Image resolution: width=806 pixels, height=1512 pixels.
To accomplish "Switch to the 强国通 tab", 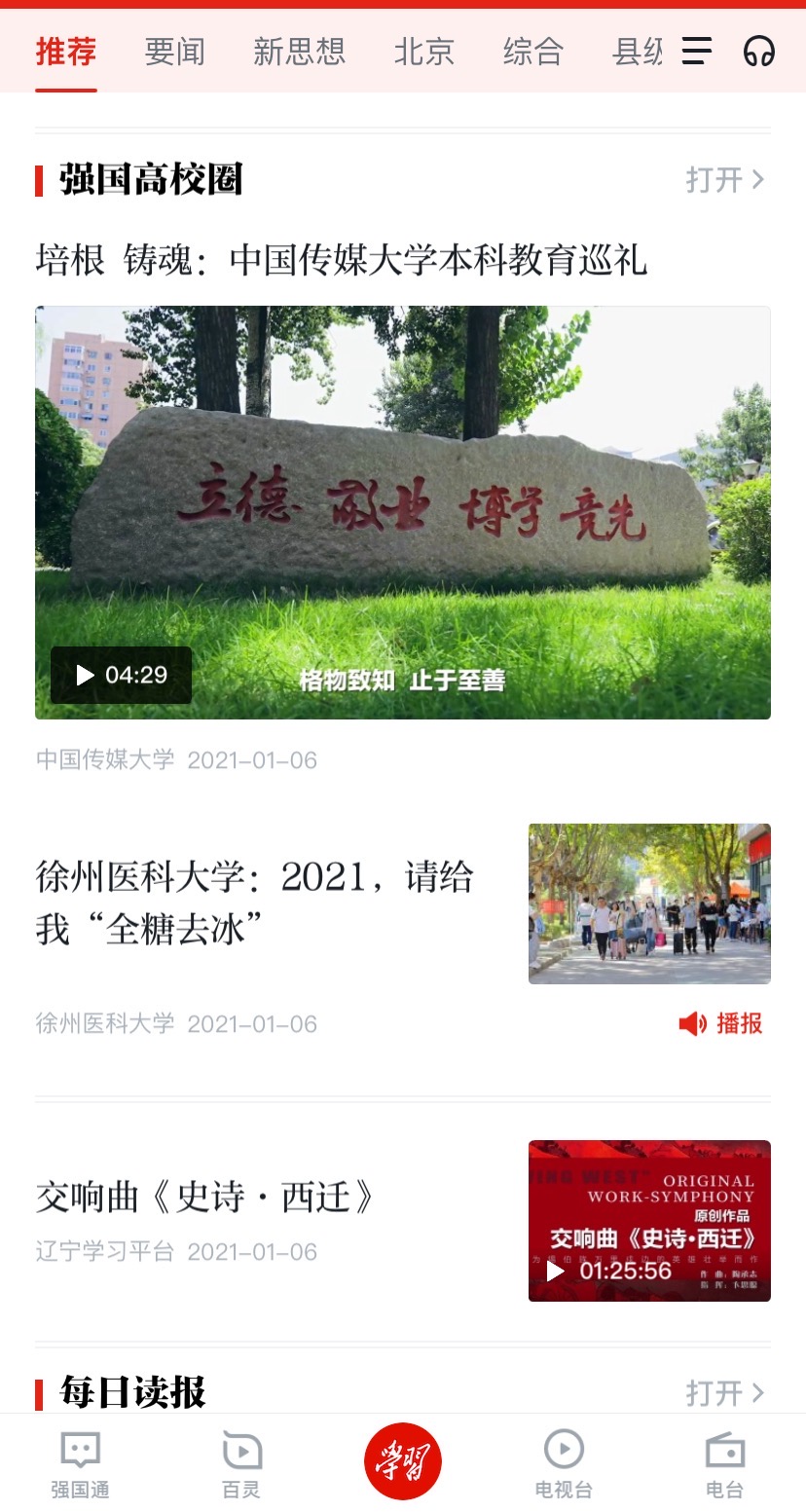I will (80, 1463).
